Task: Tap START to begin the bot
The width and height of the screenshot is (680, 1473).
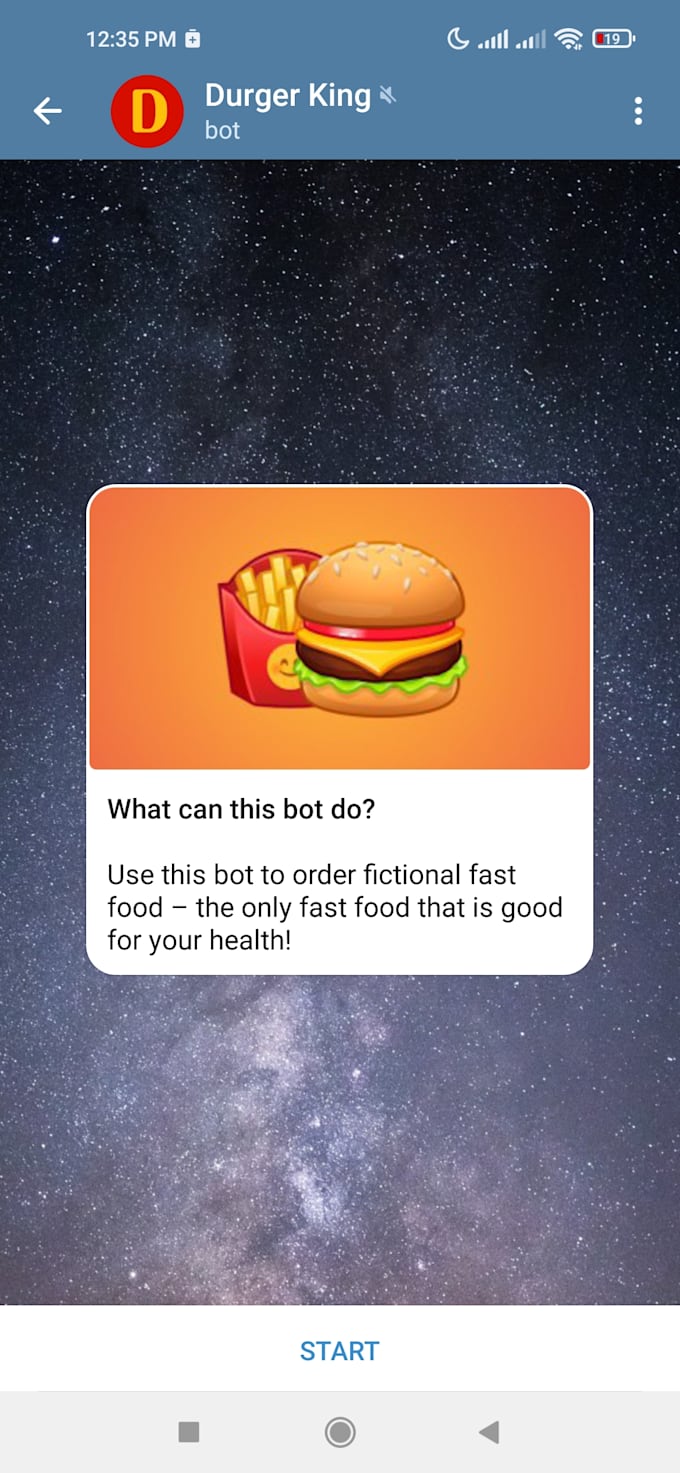Action: (x=340, y=1351)
